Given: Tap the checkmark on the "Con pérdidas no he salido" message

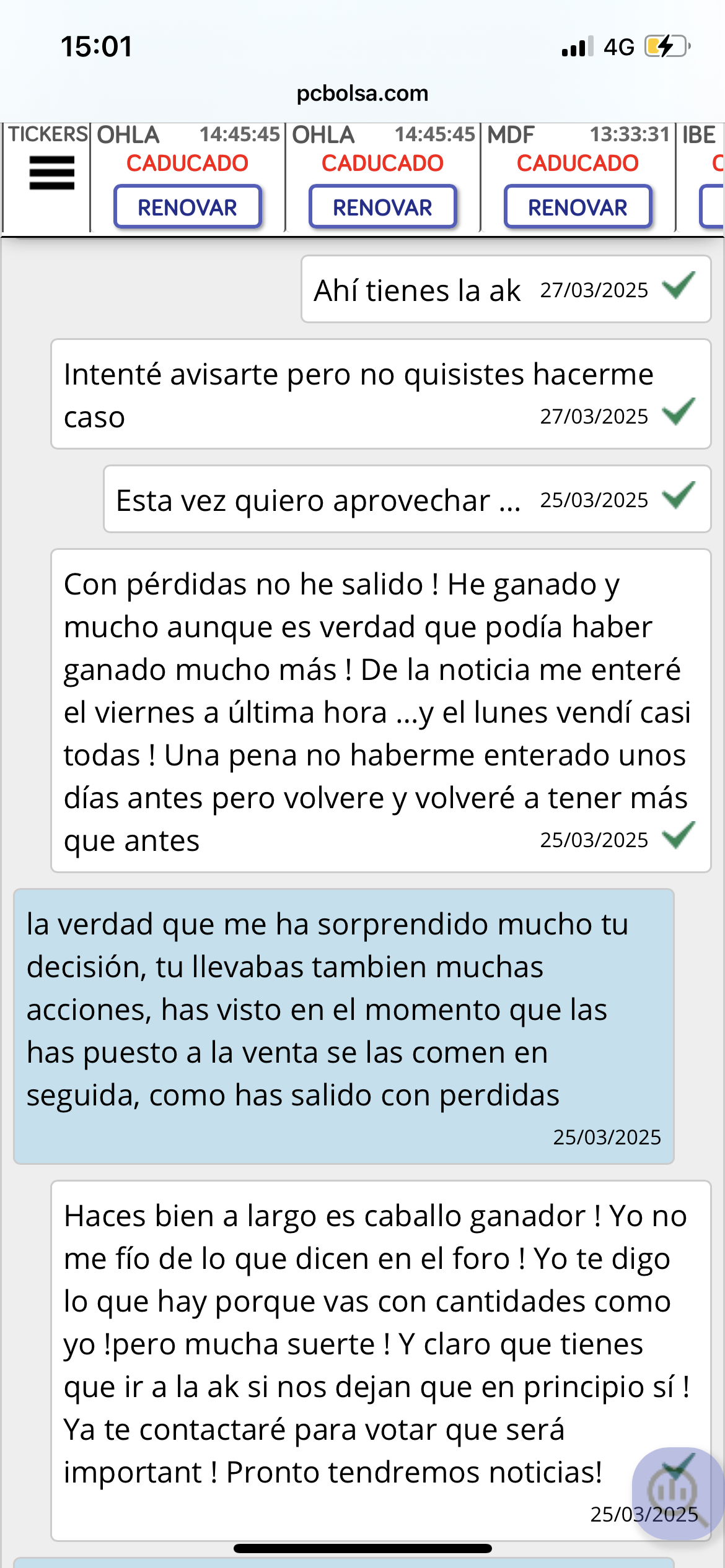Looking at the screenshot, I should [x=679, y=836].
